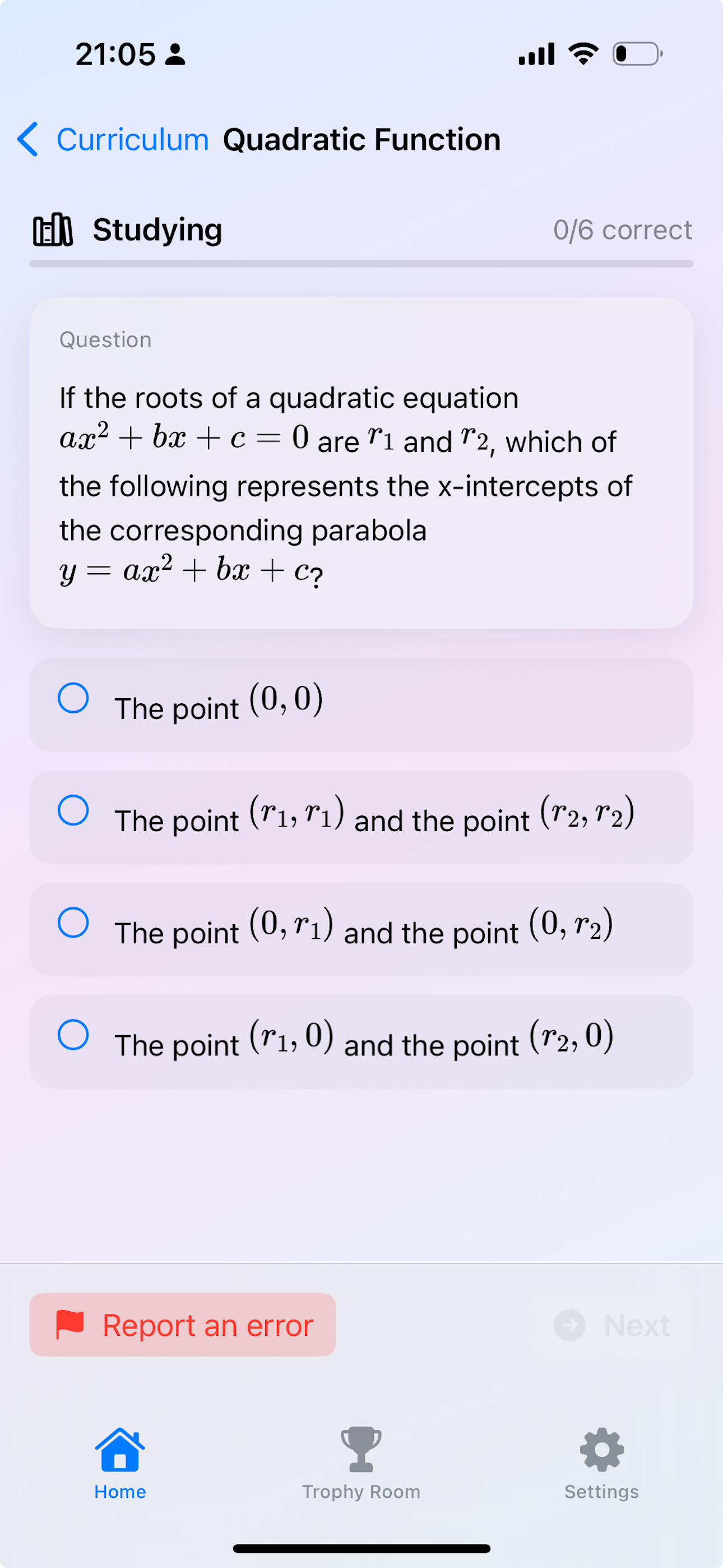
Task: Pick the answer with points (0, r1) and (0, r2)
Action: [x=73, y=922]
